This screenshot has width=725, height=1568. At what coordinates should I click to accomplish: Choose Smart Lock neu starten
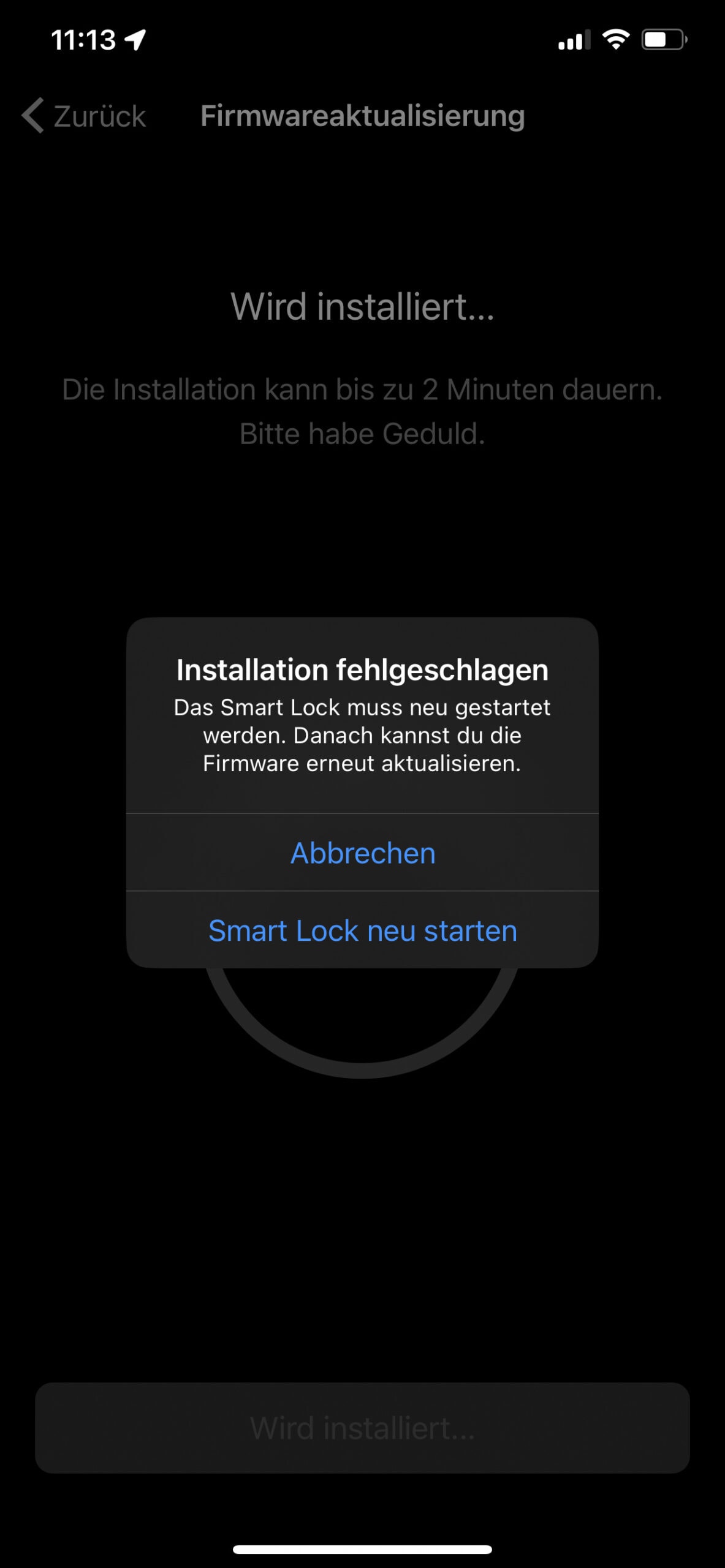point(362,930)
